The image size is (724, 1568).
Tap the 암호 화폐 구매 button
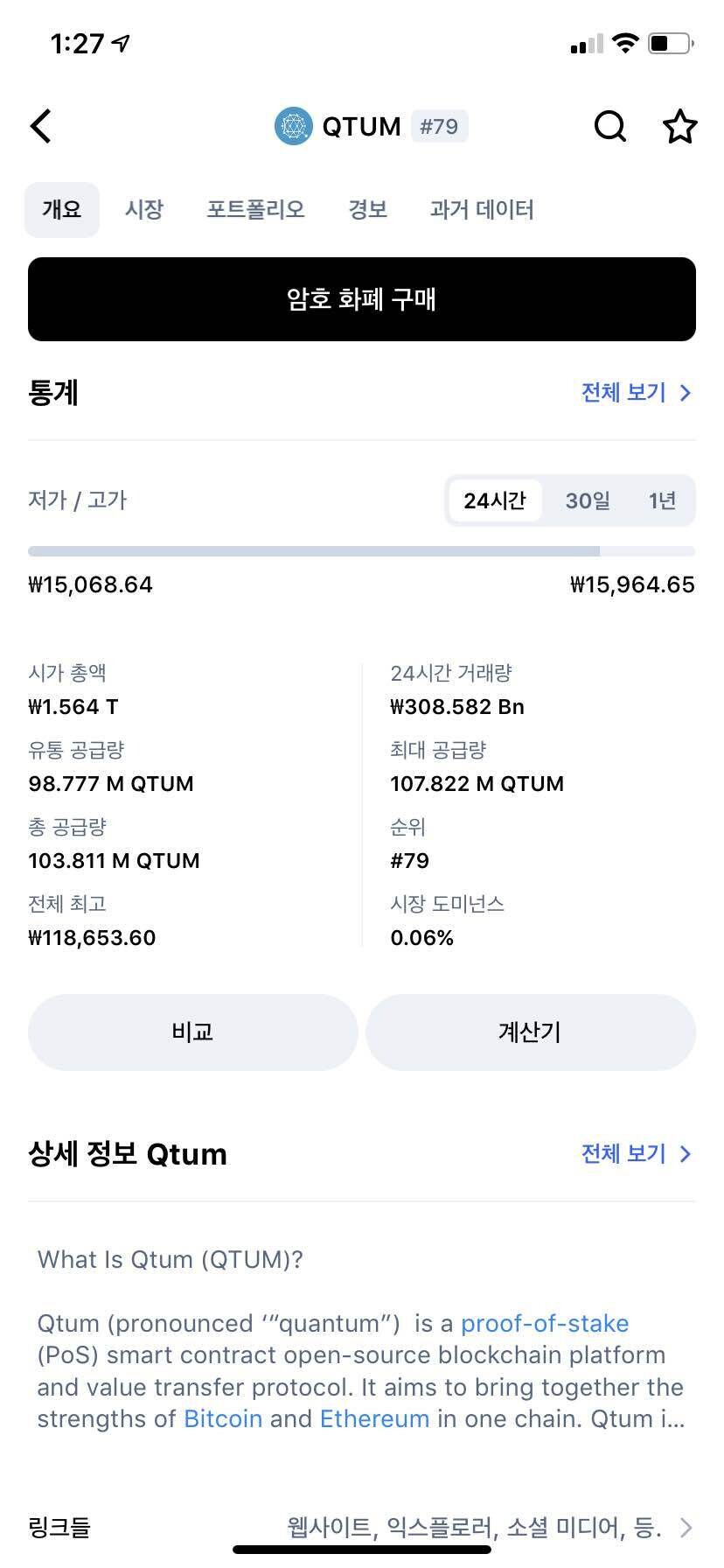click(362, 299)
